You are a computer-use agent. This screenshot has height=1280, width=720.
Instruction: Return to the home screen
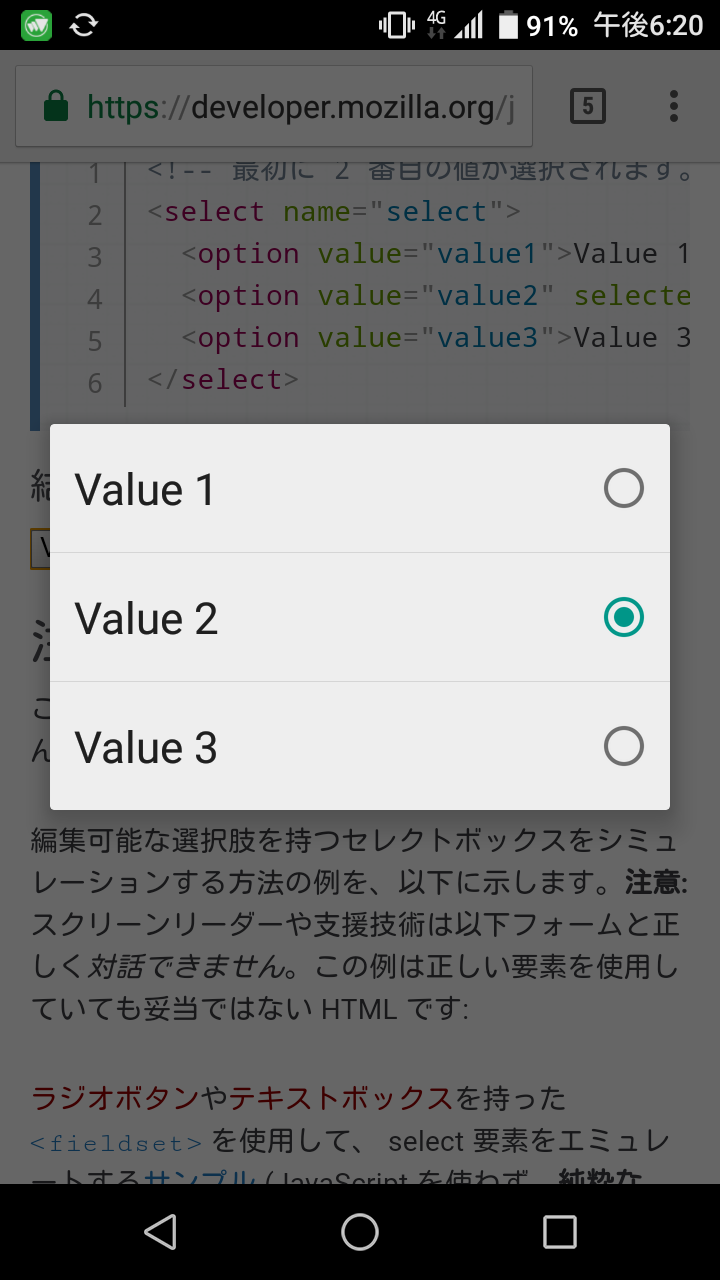click(360, 1232)
